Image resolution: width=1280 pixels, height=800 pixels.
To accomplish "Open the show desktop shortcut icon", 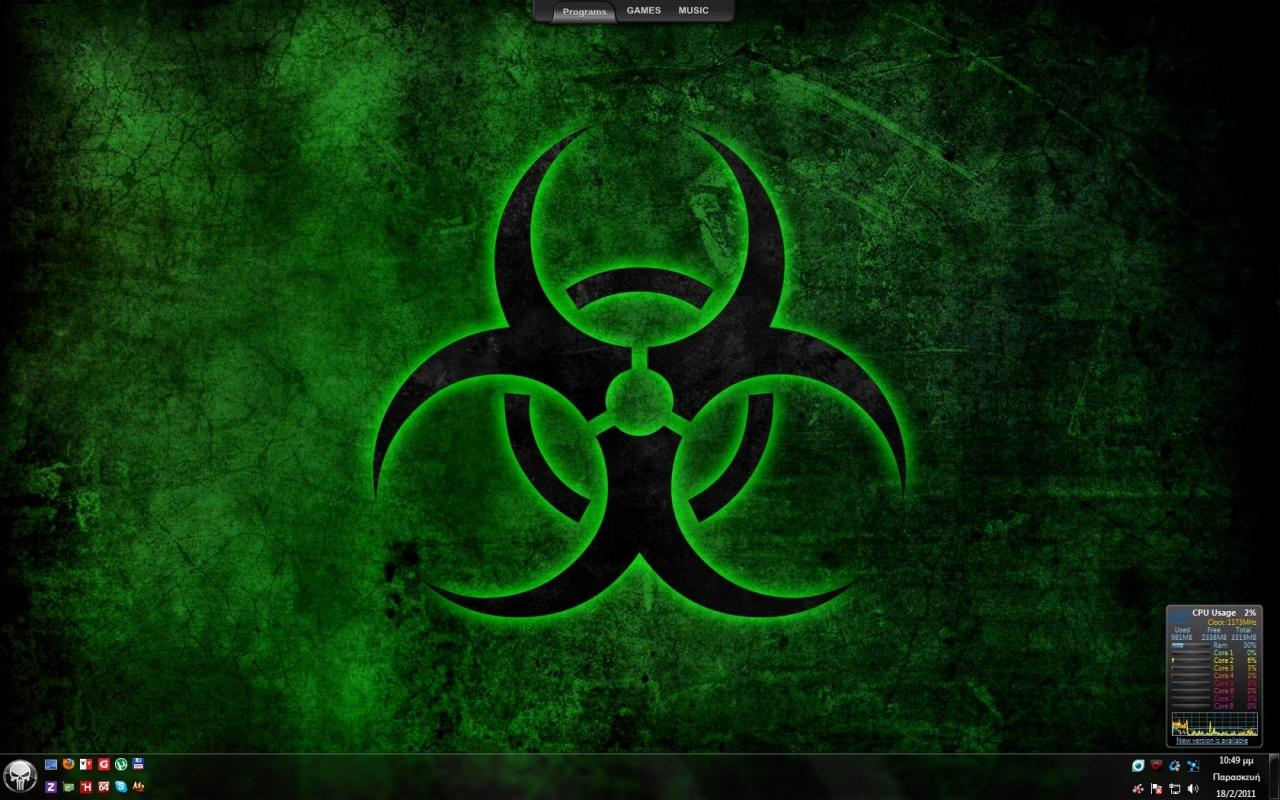I will (51, 764).
